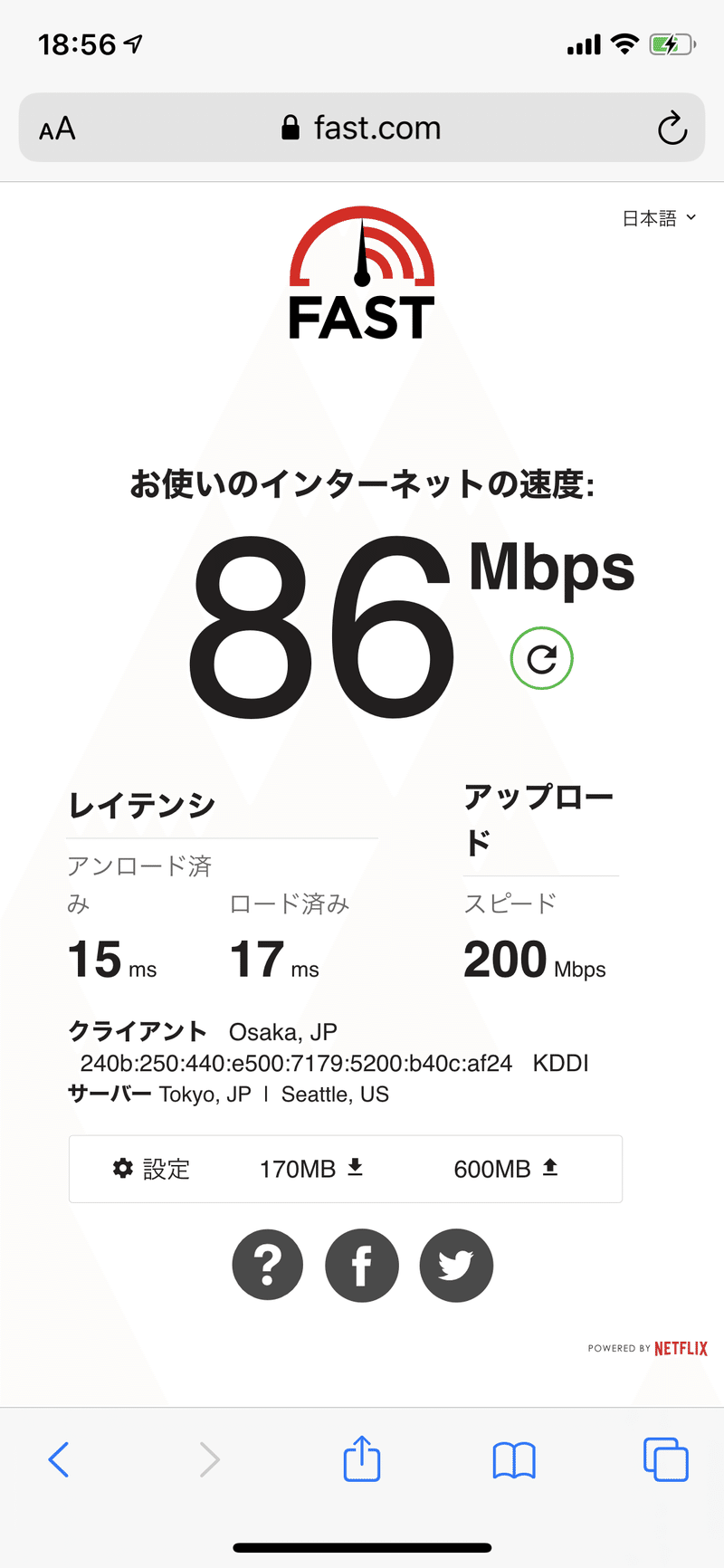Tap the fast.com address bar
The image size is (724, 1568).
pos(362,129)
